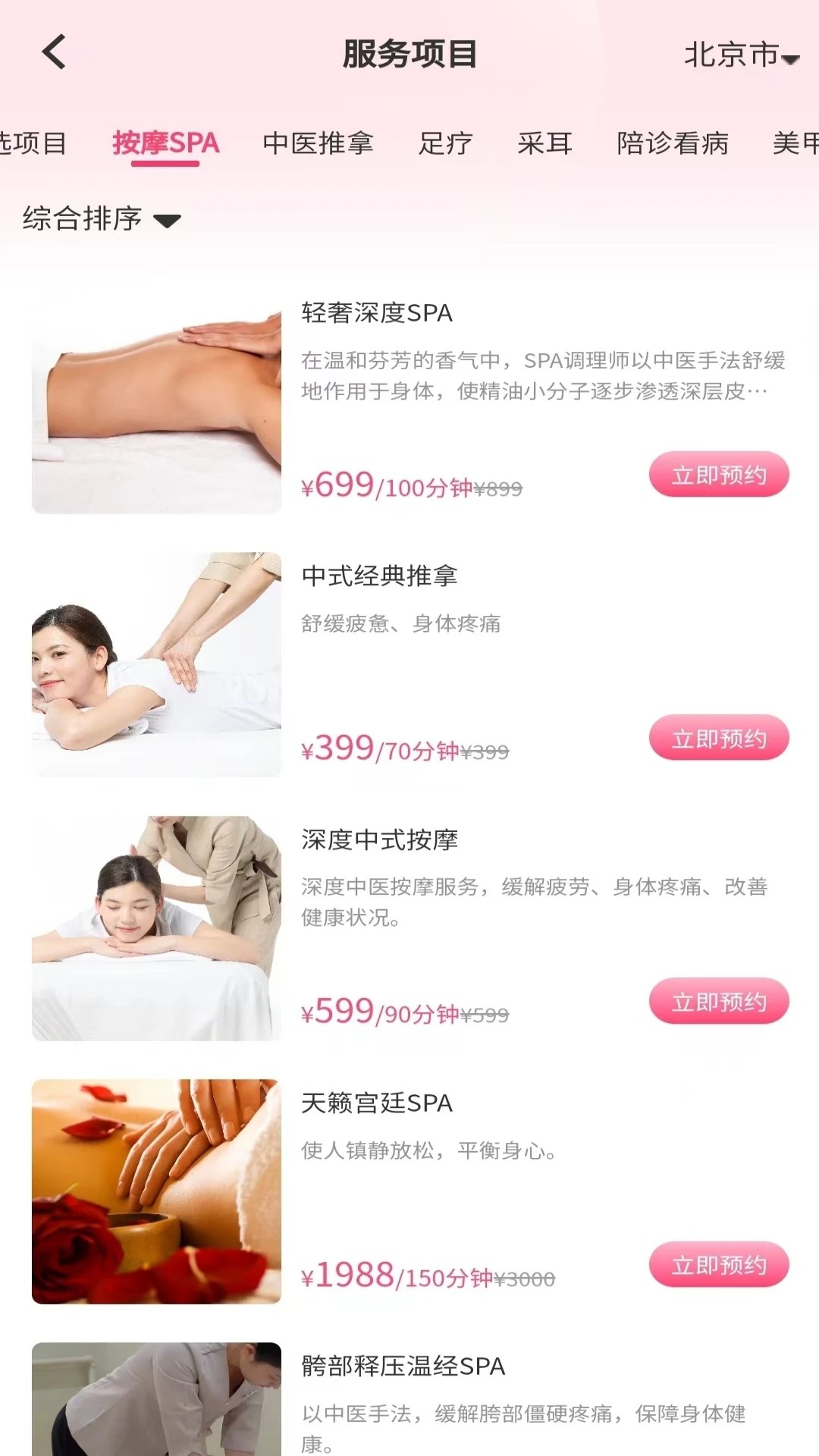The height and width of the screenshot is (1456, 819).
Task: Select the 按摩SPA tab
Action: point(165,143)
